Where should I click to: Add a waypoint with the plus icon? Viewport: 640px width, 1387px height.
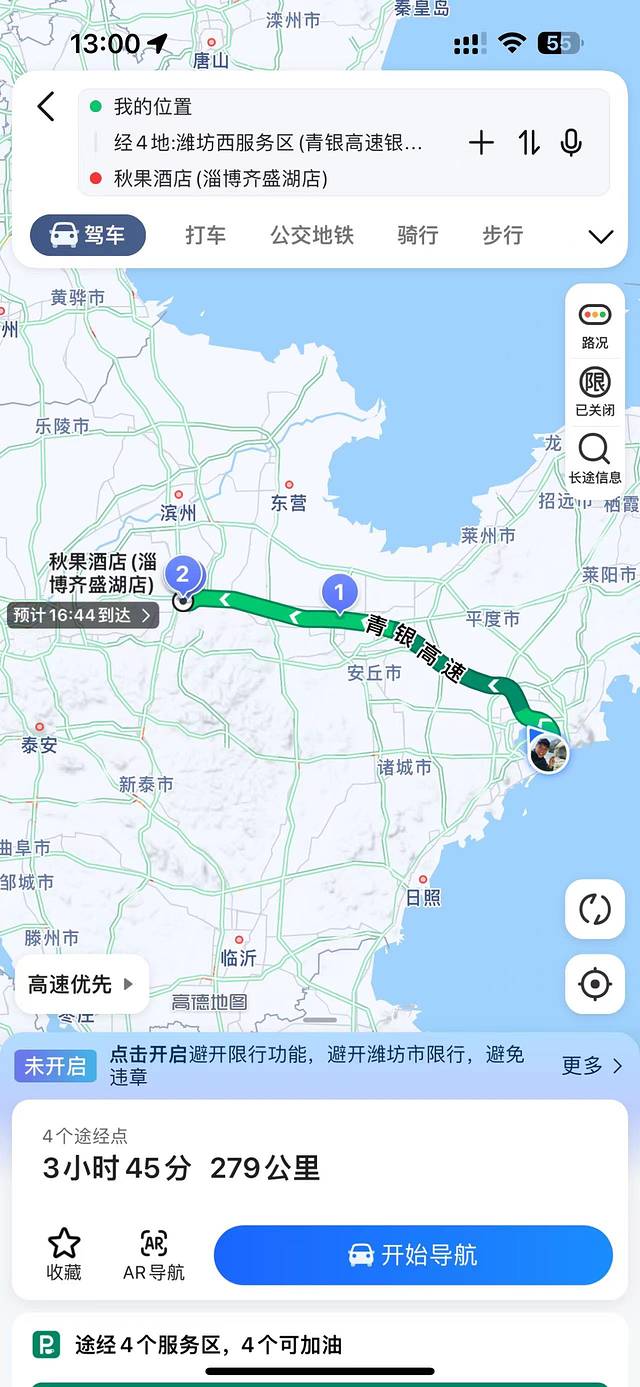pos(481,143)
